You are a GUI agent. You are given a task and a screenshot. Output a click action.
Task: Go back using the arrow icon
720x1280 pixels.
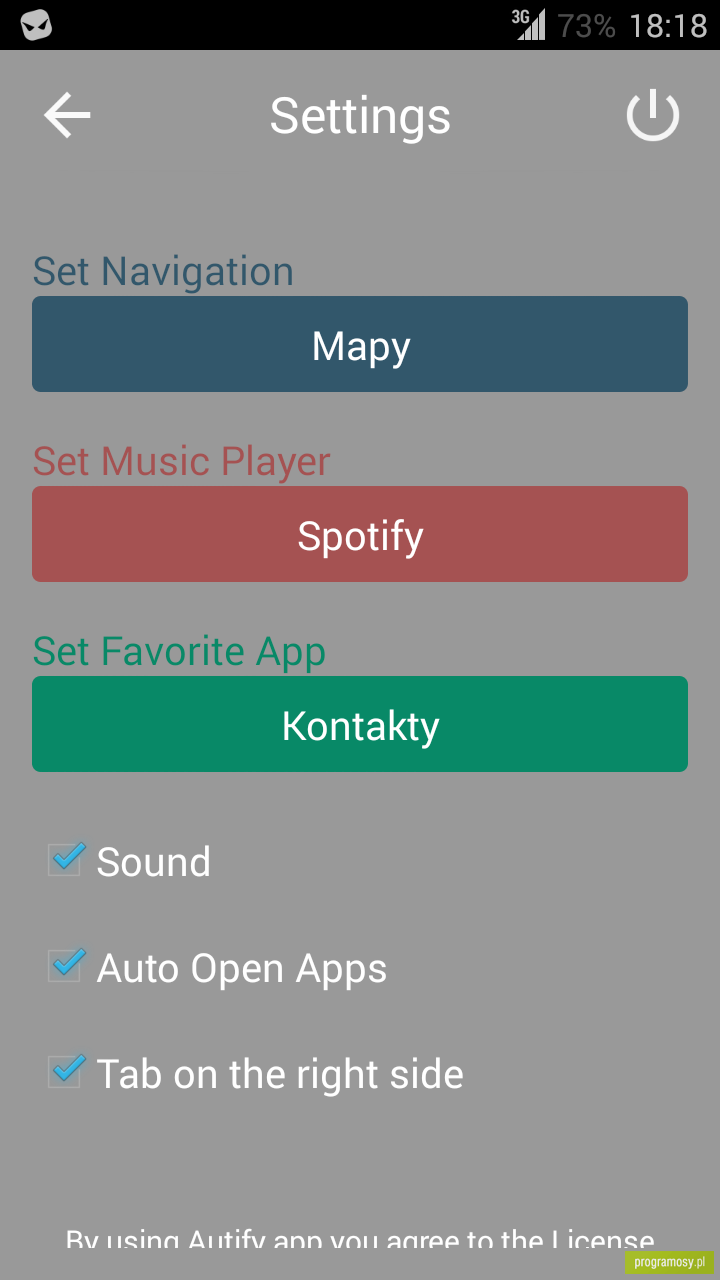(x=67, y=115)
